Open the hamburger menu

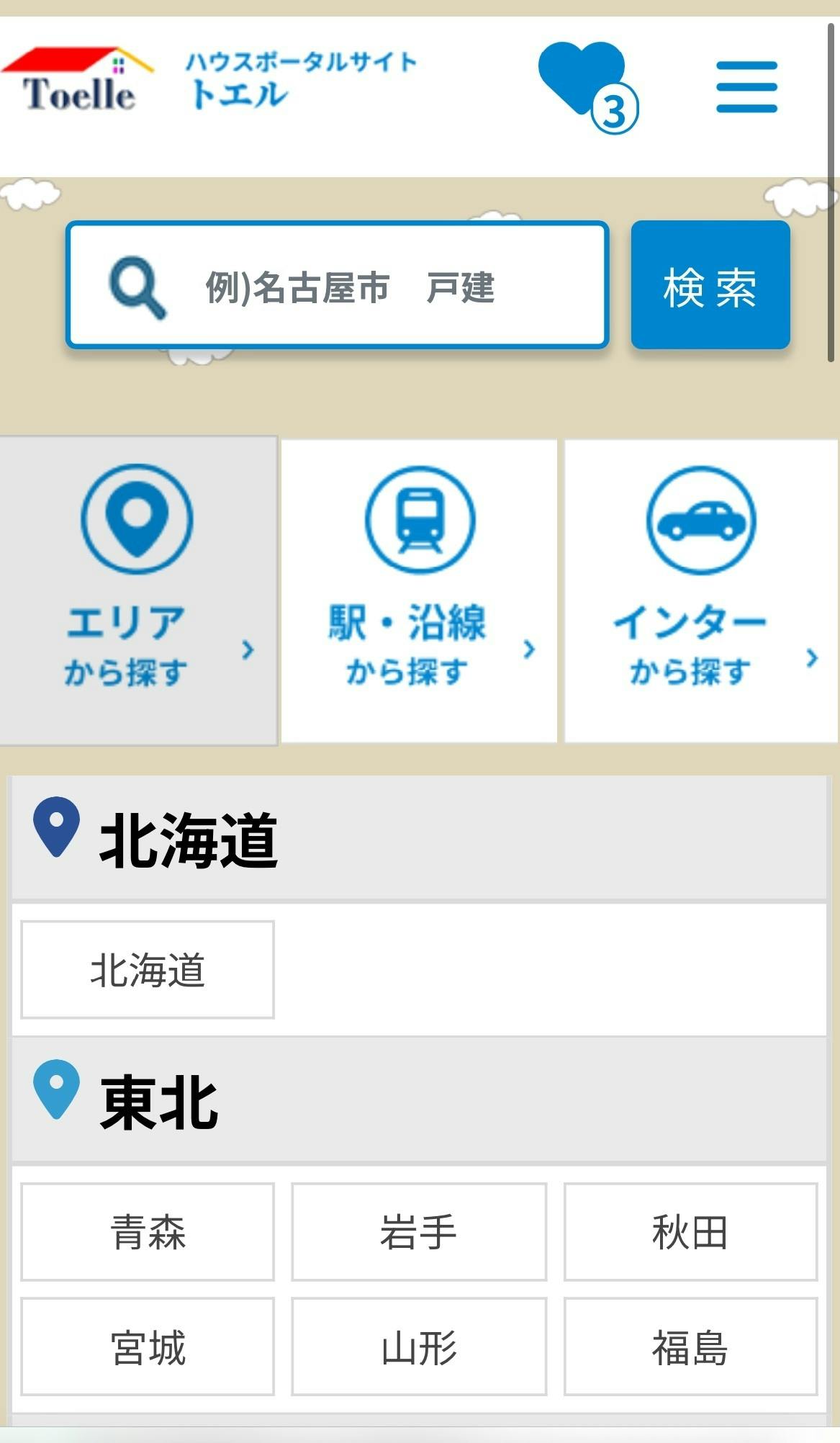click(746, 87)
